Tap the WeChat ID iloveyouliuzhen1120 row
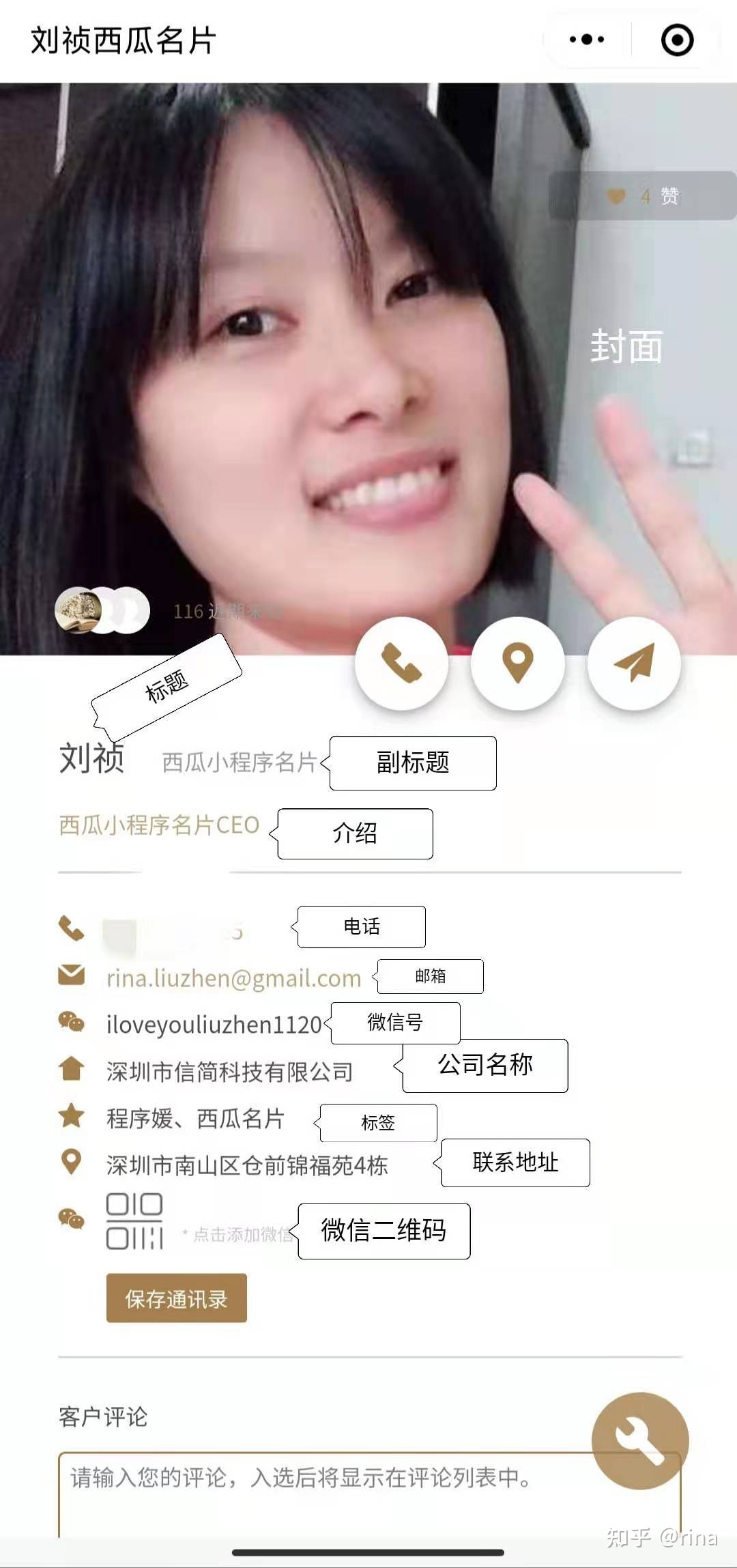The width and height of the screenshot is (737, 1568). (214, 1024)
